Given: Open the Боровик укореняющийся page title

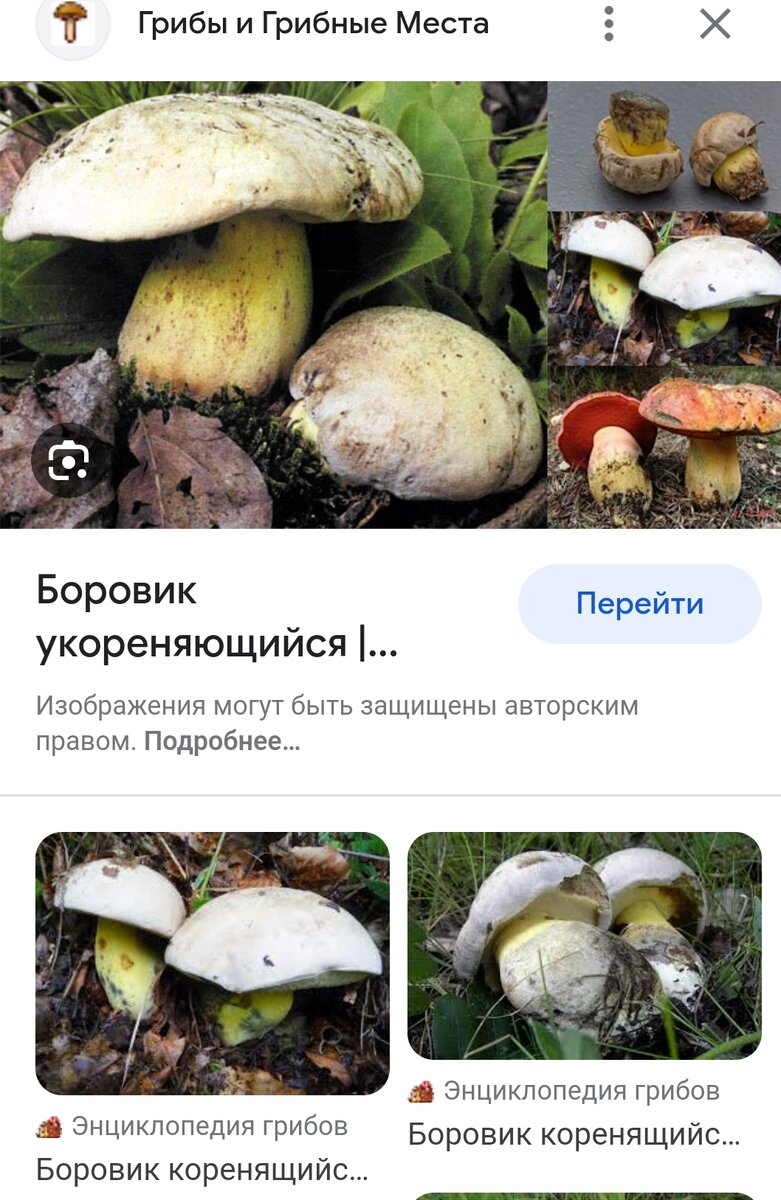Looking at the screenshot, I should 217,617.
